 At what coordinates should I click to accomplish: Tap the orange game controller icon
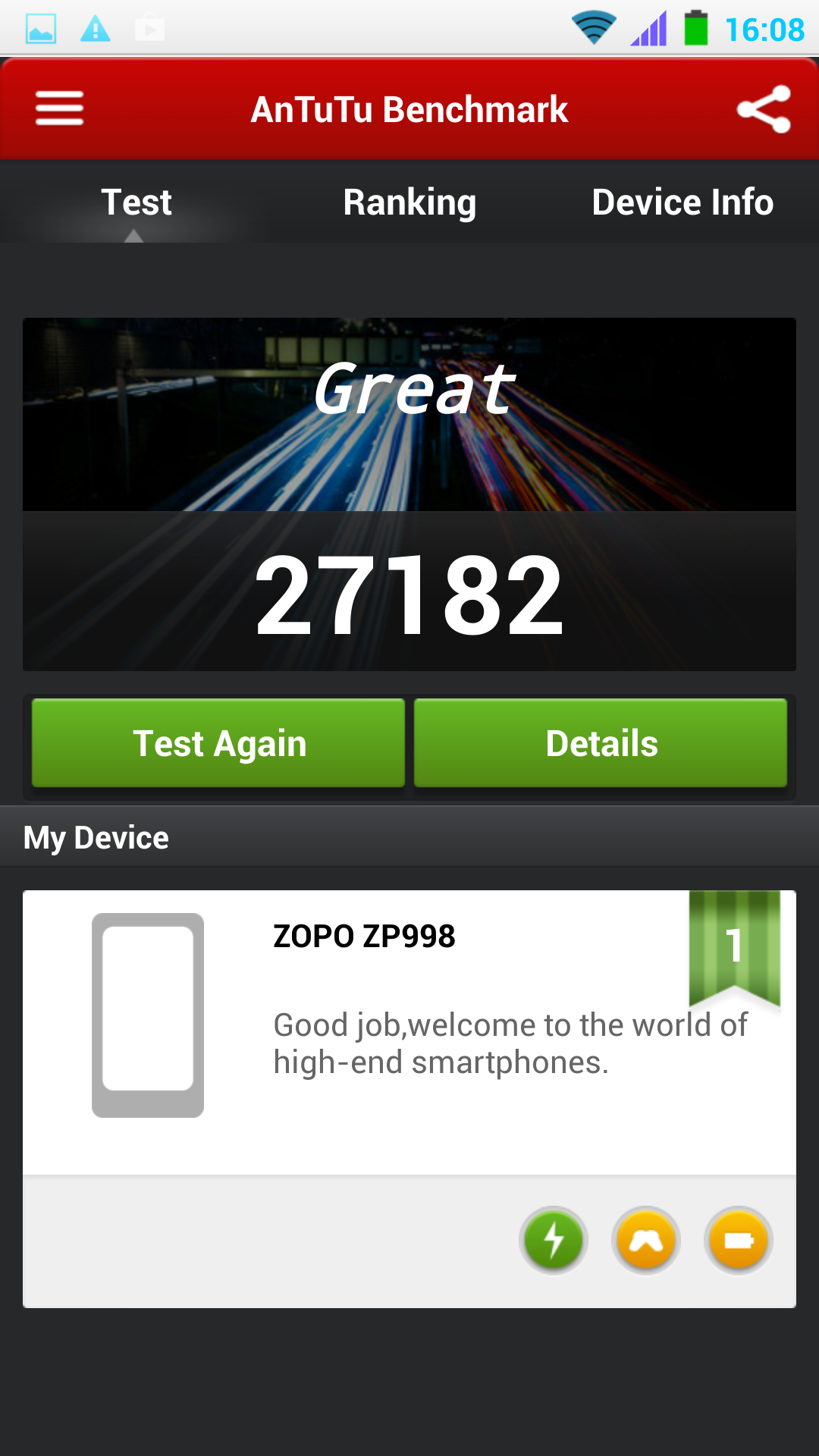click(x=646, y=1241)
